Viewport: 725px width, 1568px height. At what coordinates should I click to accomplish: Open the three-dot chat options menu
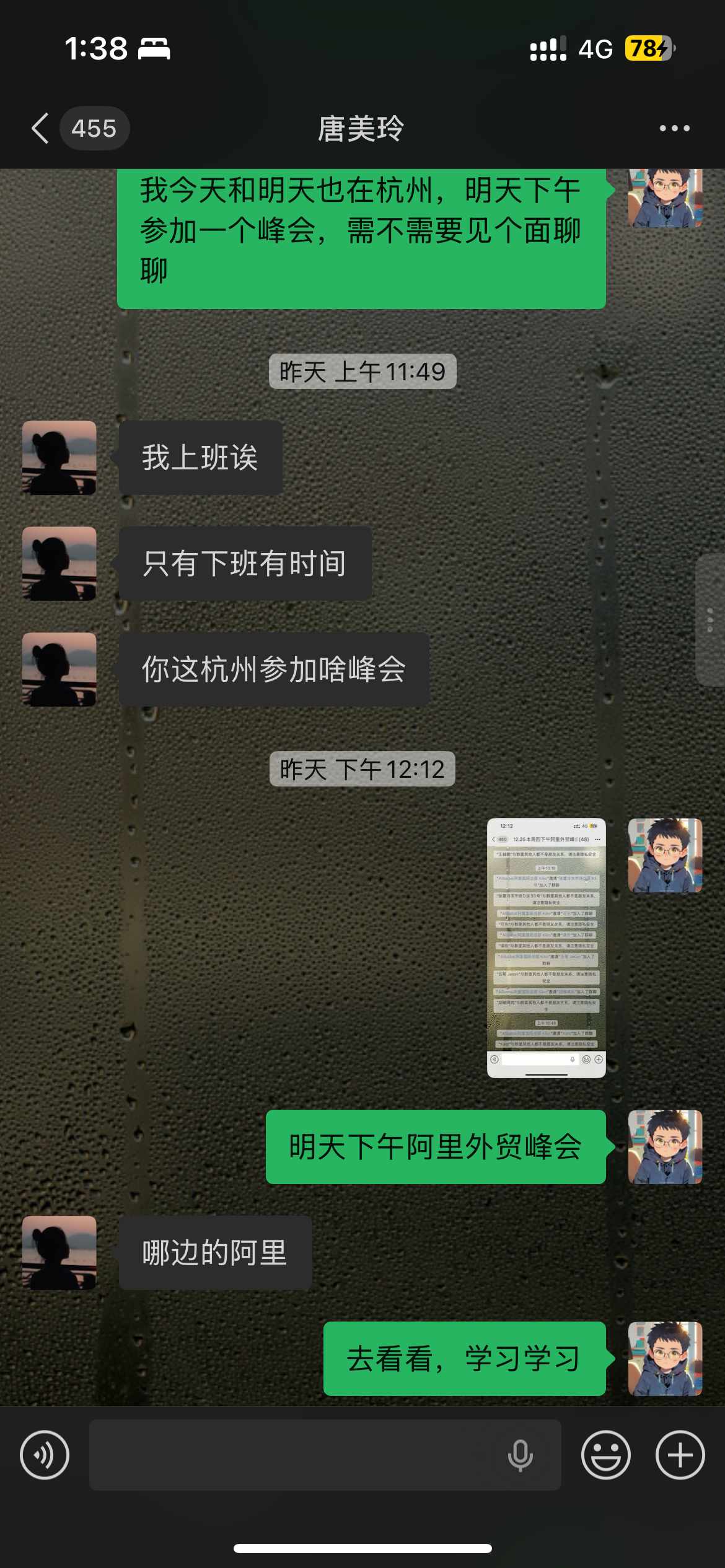[674, 129]
